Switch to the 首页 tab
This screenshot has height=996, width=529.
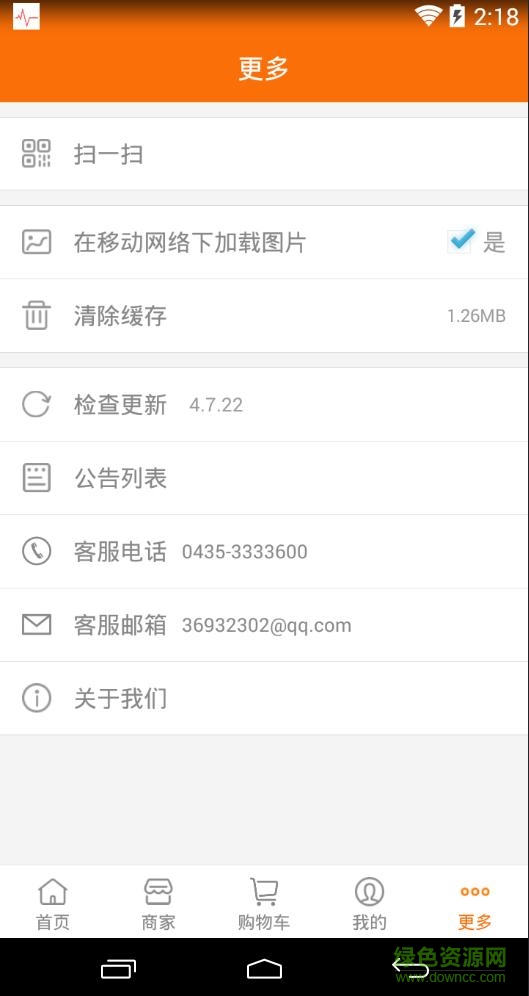tap(53, 903)
